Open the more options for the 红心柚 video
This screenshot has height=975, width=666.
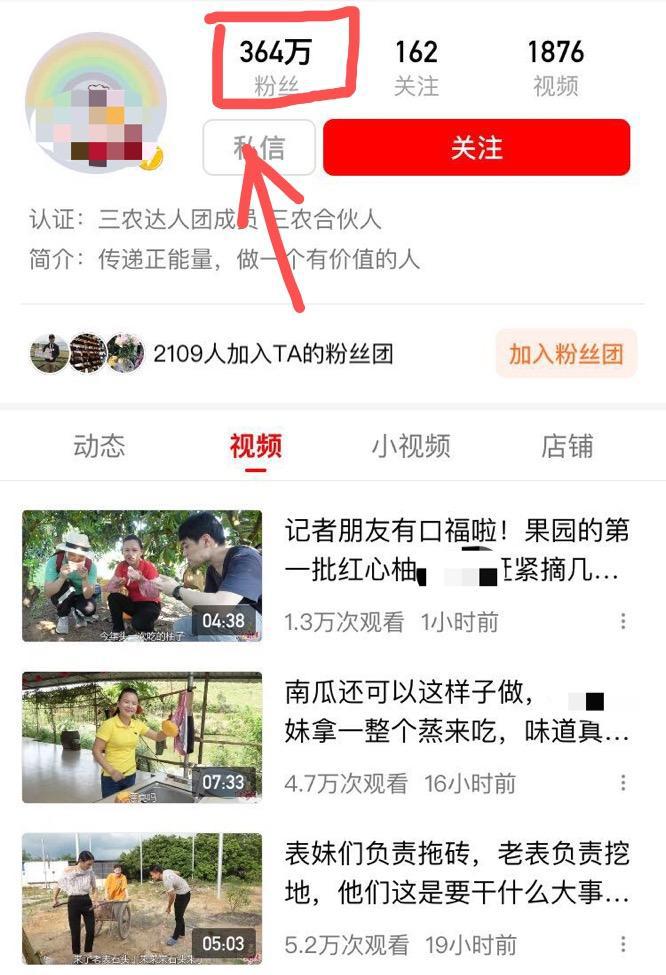623,622
